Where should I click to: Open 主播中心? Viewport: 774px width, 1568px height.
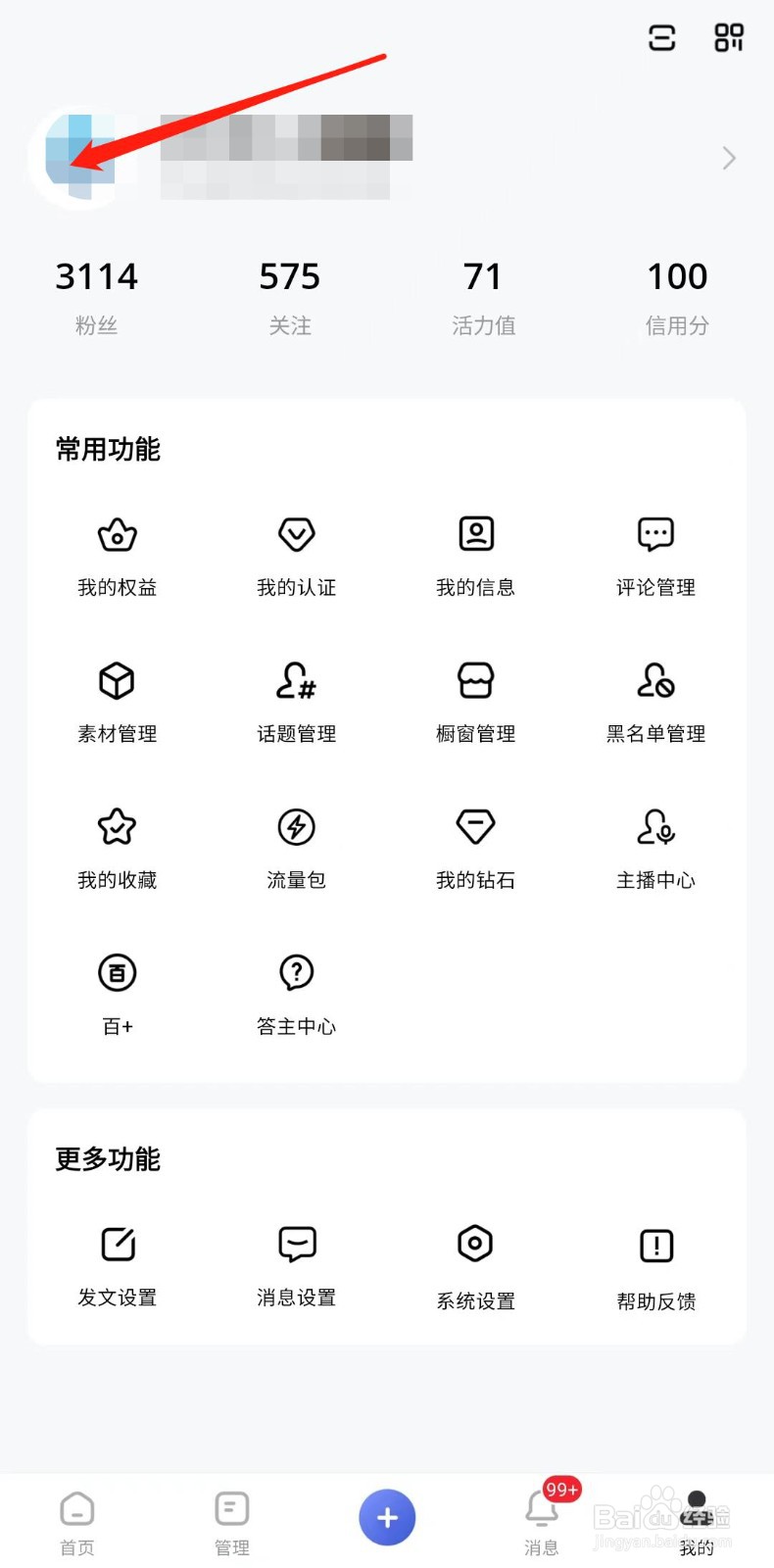[655, 847]
